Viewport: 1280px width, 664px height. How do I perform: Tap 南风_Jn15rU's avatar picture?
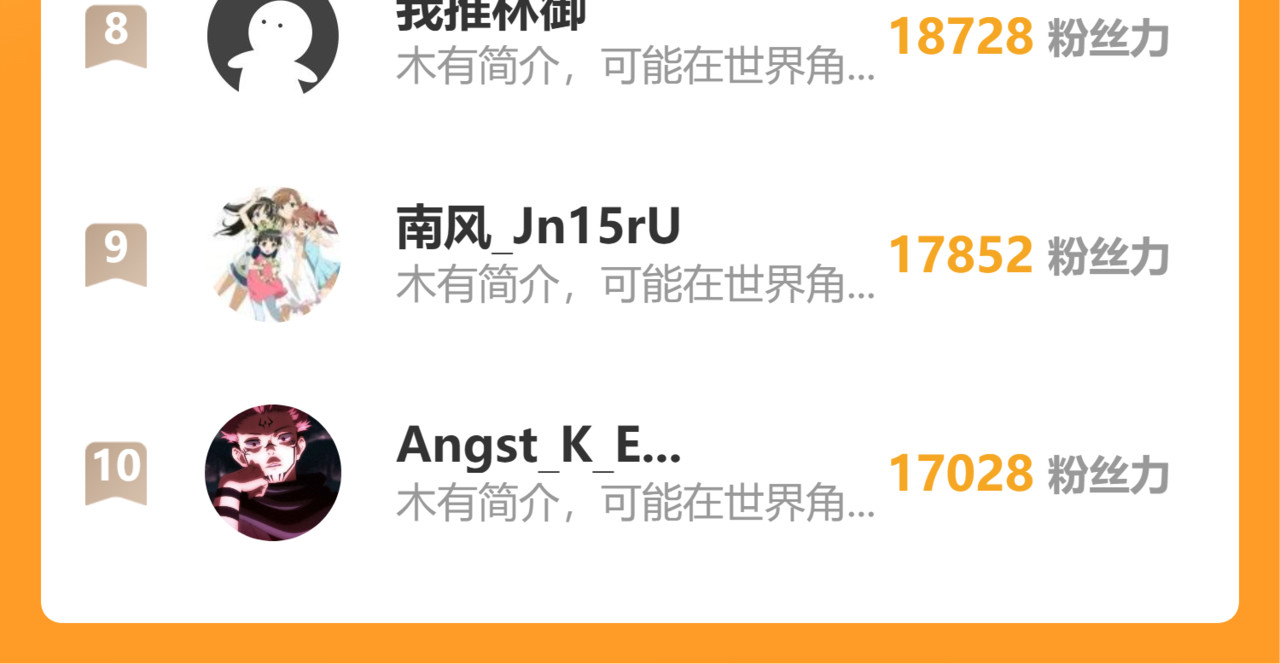273,254
